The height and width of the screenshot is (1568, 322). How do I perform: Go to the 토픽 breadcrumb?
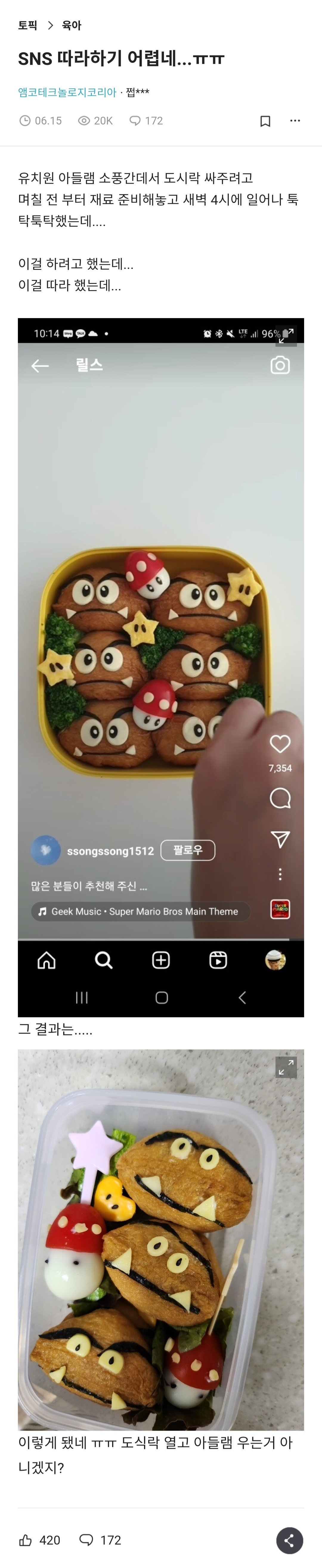(27, 25)
